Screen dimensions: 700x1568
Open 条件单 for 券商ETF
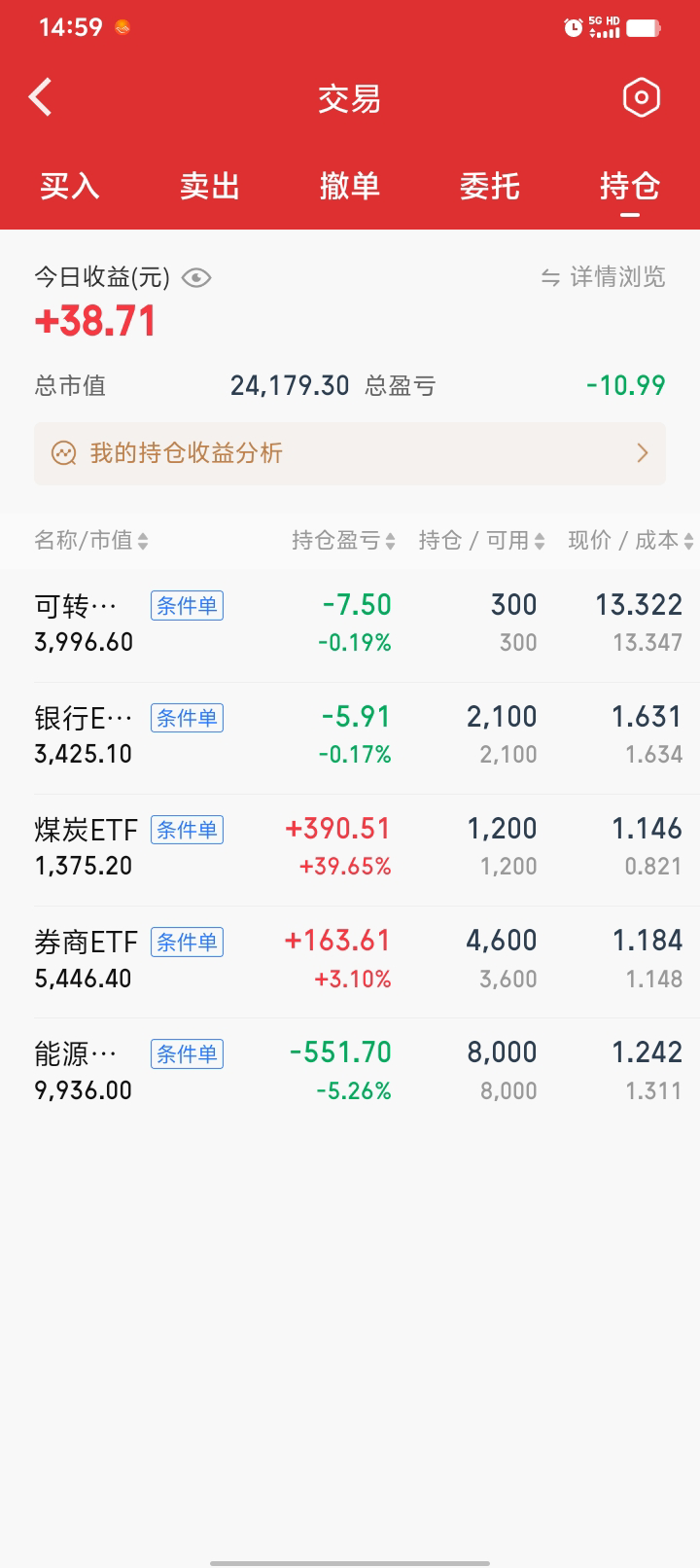point(187,942)
